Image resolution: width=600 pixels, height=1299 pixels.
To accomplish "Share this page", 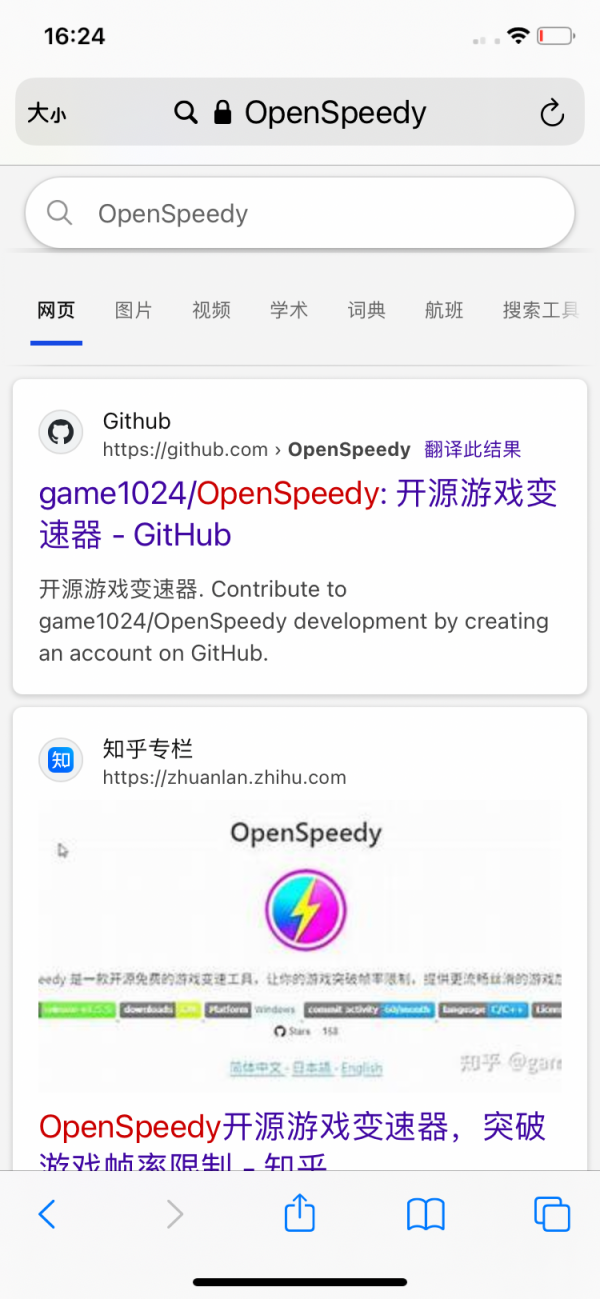I will (300, 1213).
